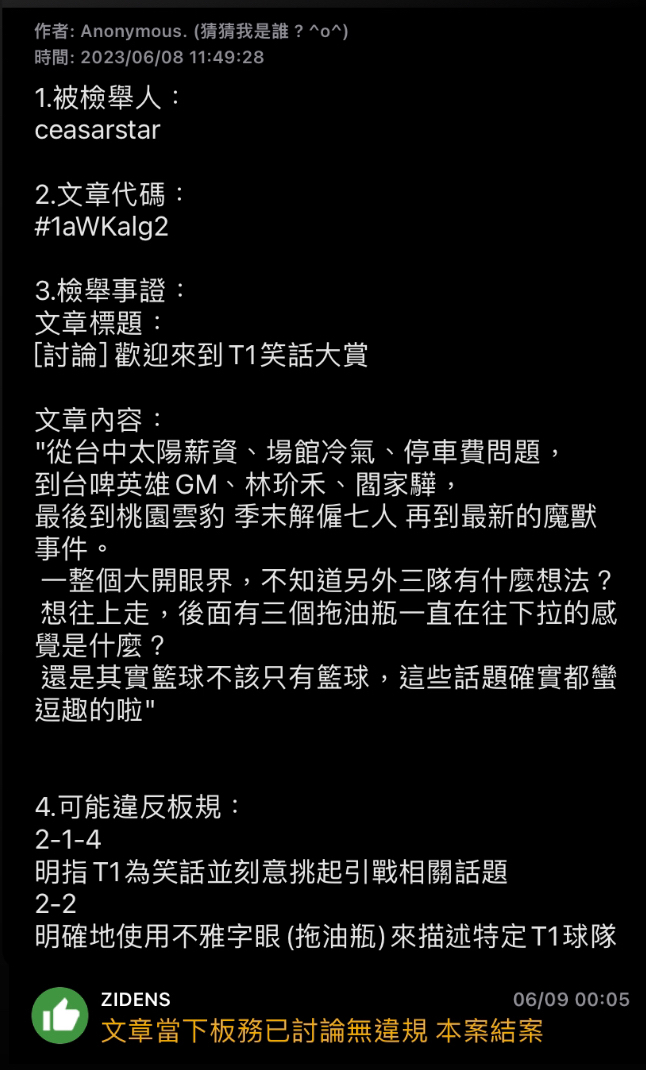Open ZIDENS's comment at the bottom
This screenshot has height=1070, width=646.
point(322,1031)
